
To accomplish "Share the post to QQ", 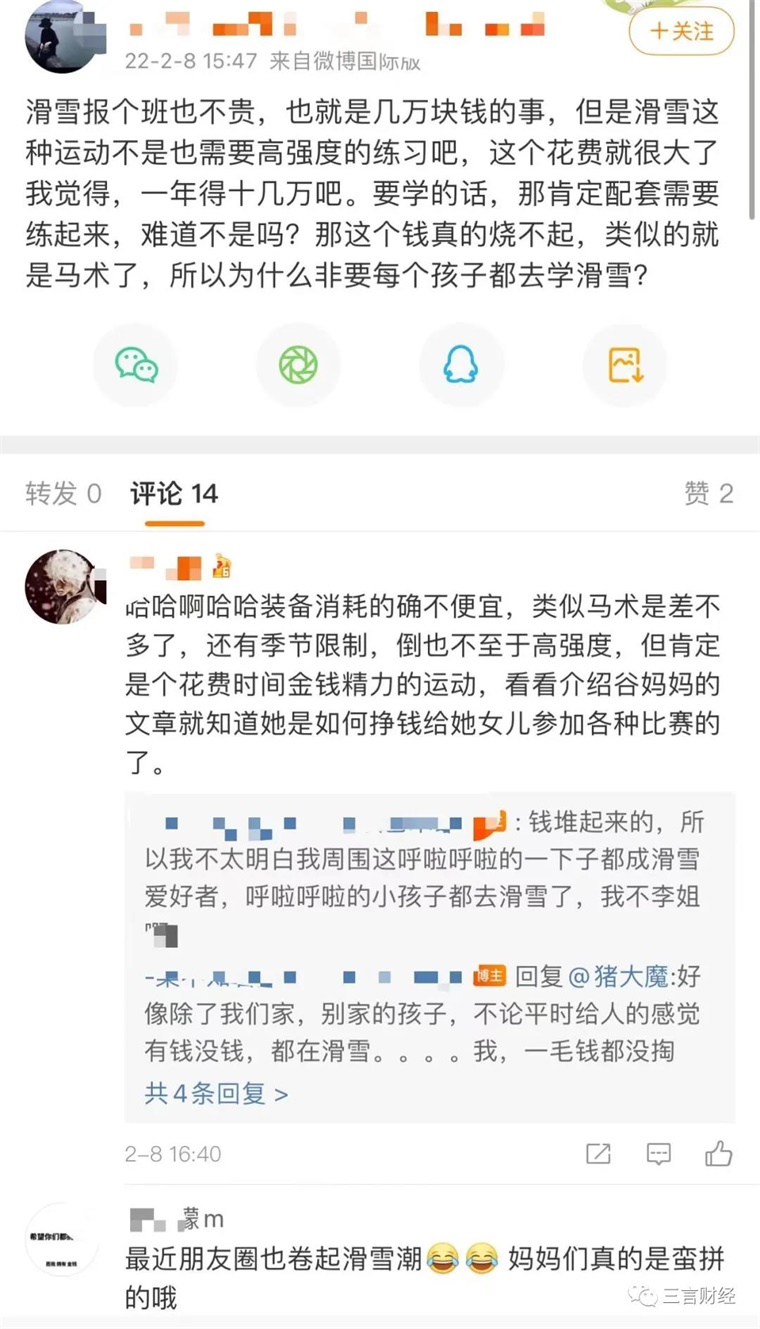I will click(461, 365).
